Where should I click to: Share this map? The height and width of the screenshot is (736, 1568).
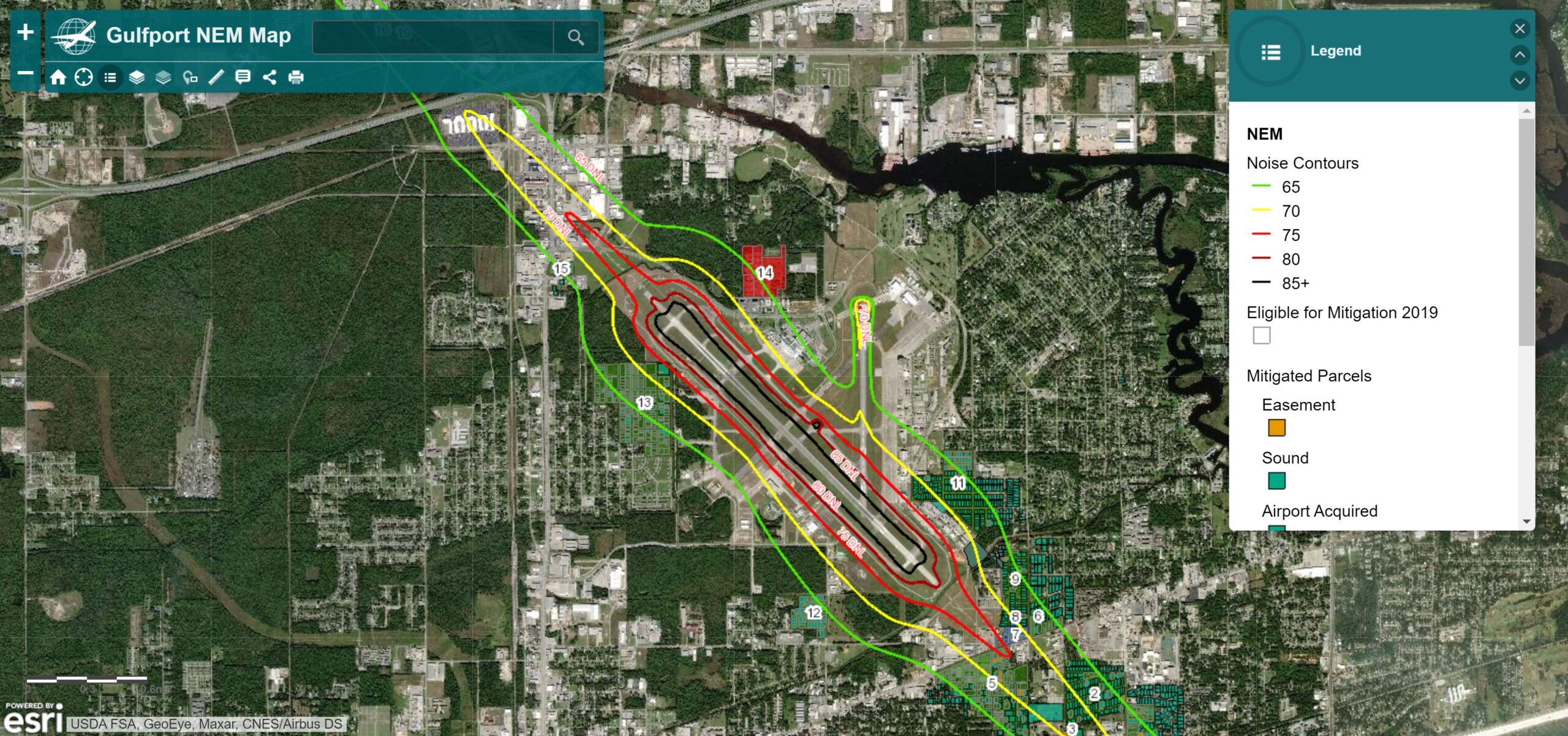pyautogui.click(x=269, y=77)
